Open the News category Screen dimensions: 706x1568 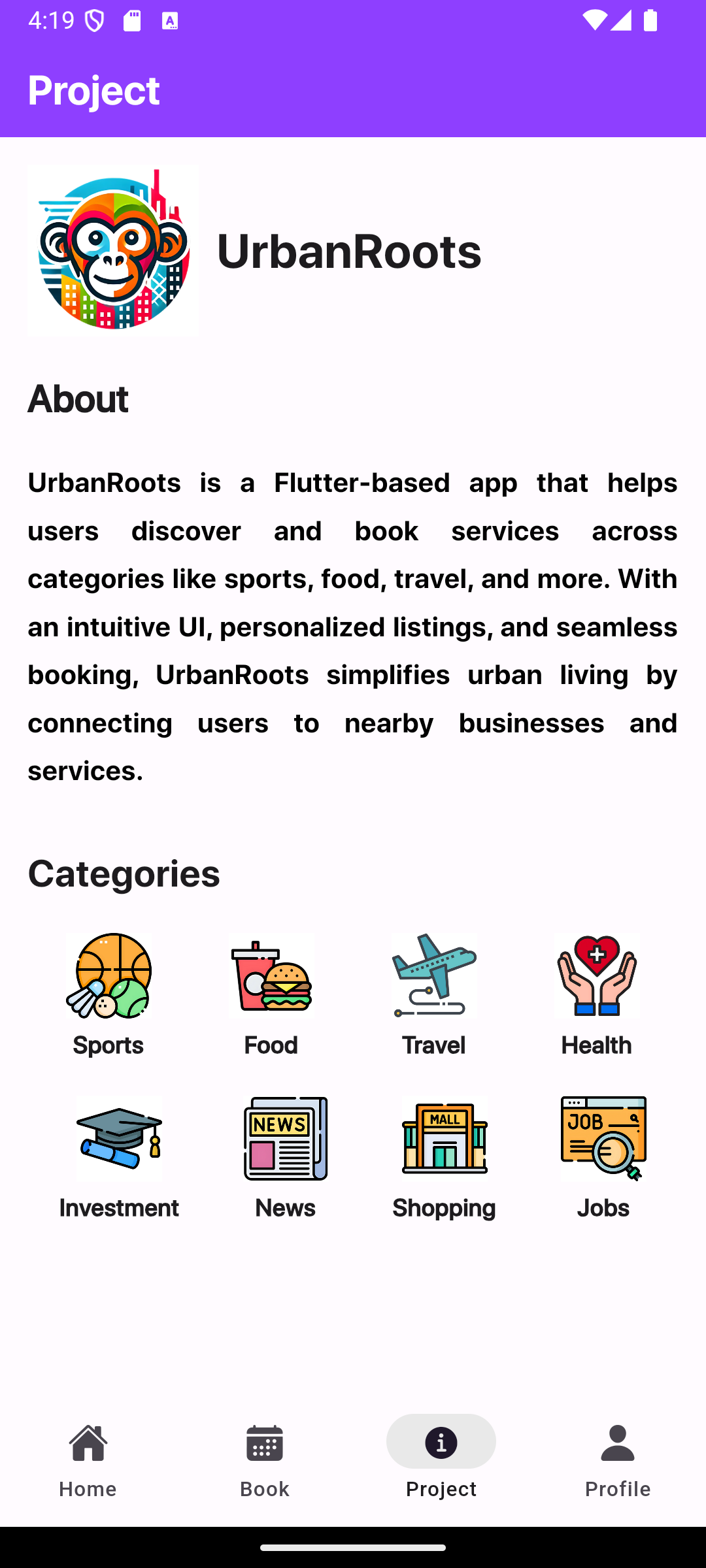point(286,1157)
